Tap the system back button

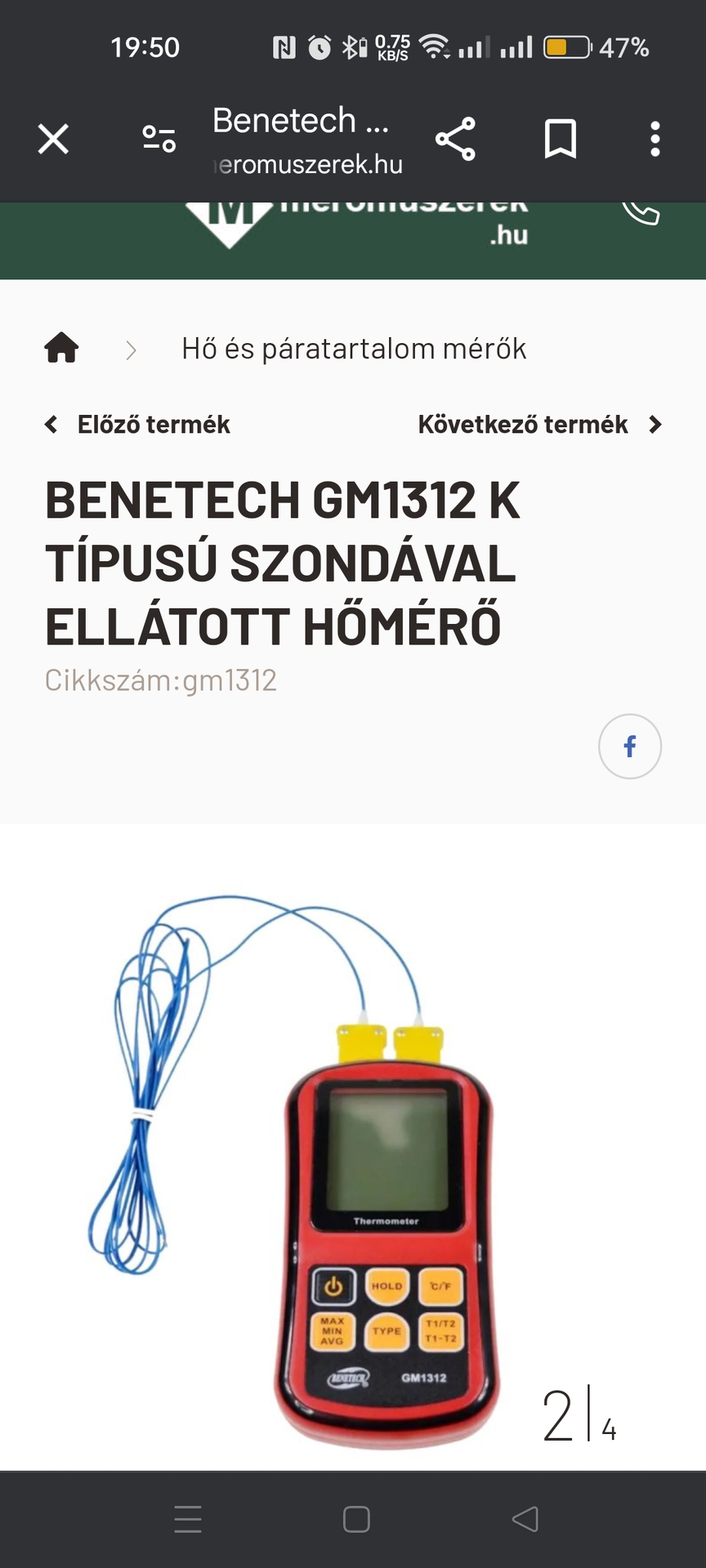[x=525, y=1519]
